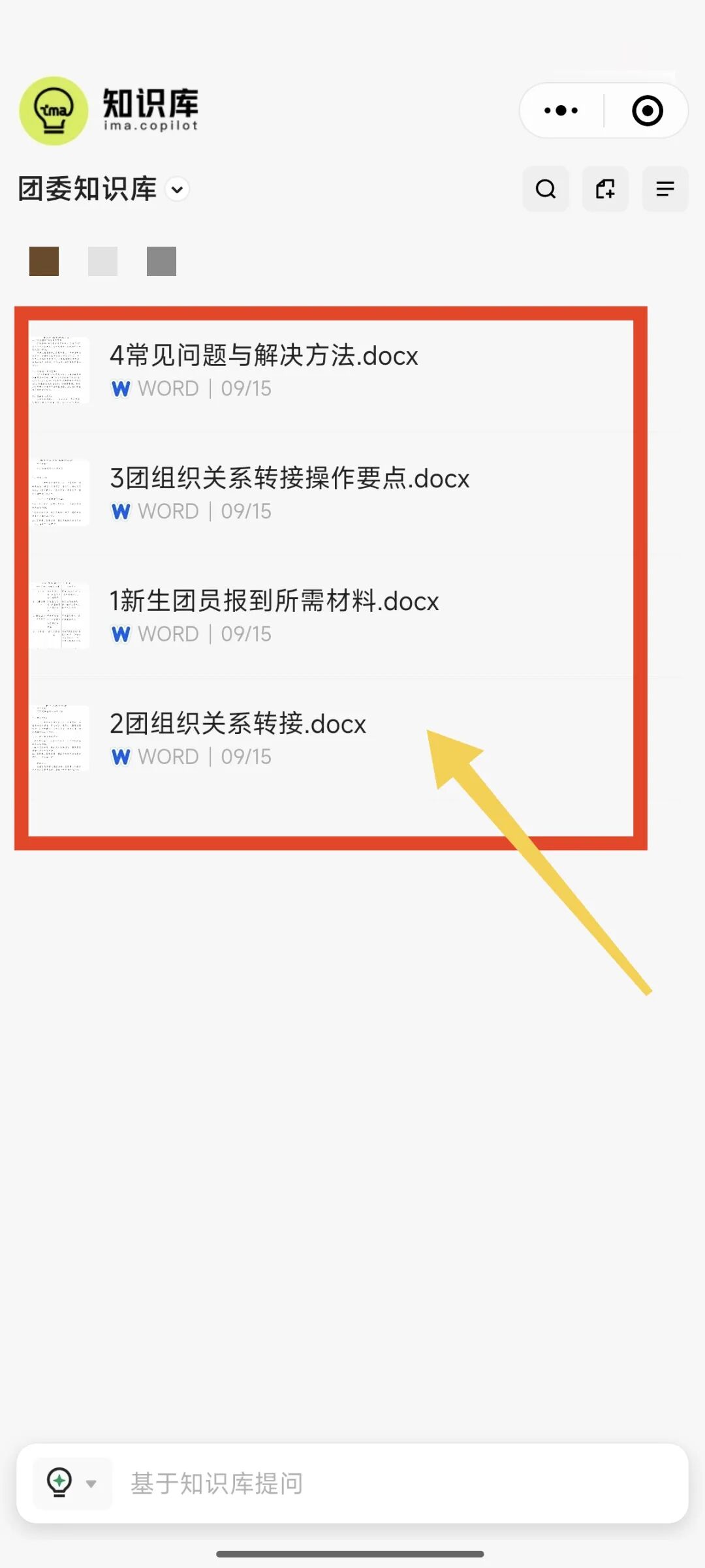Open the list menu icon

tap(665, 189)
